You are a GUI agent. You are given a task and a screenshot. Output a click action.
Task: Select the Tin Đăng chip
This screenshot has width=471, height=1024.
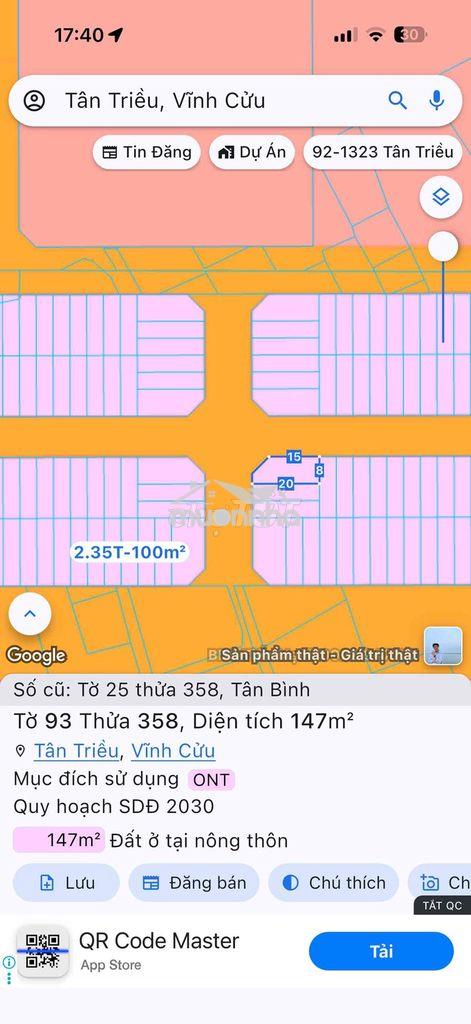(x=146, y=152)
